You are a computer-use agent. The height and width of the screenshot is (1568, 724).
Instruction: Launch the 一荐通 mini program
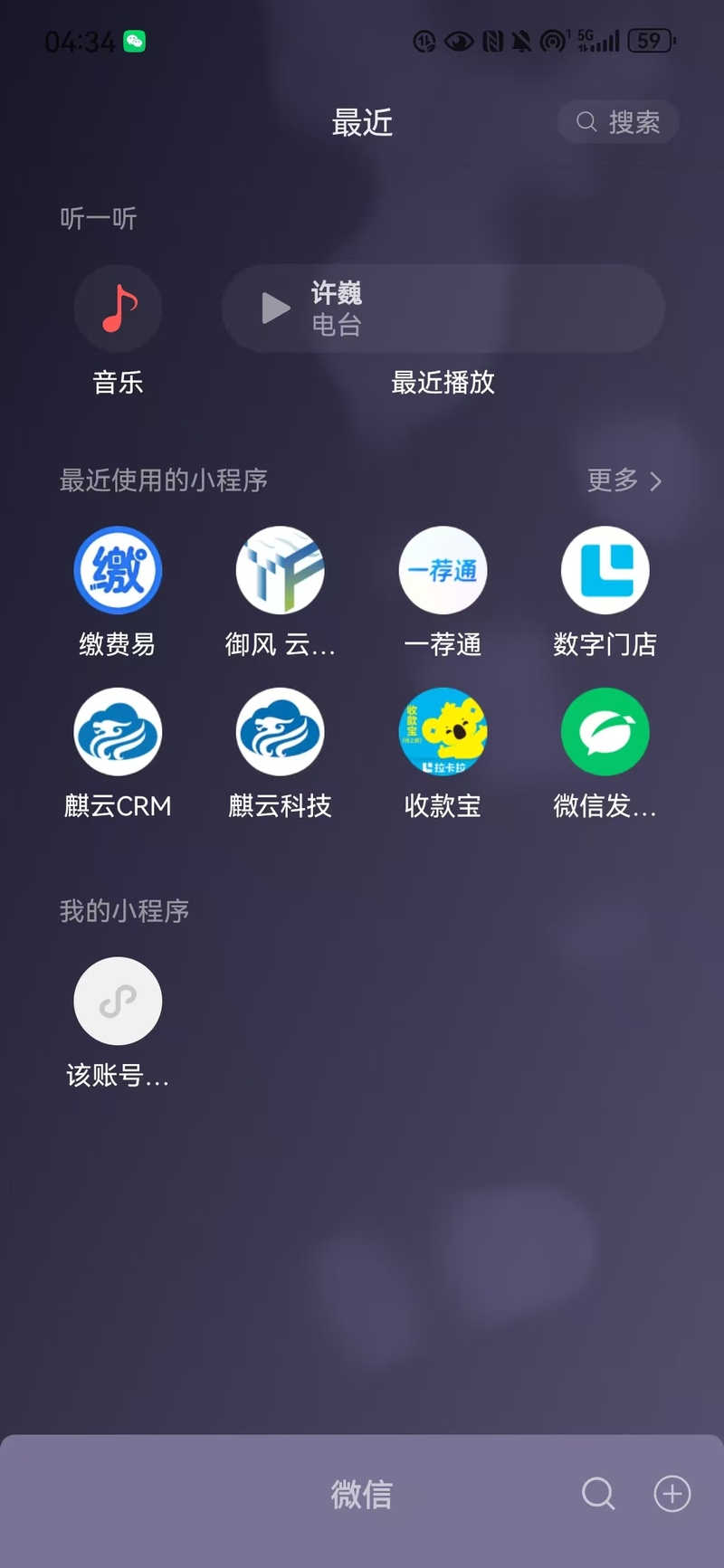(443, 571)
